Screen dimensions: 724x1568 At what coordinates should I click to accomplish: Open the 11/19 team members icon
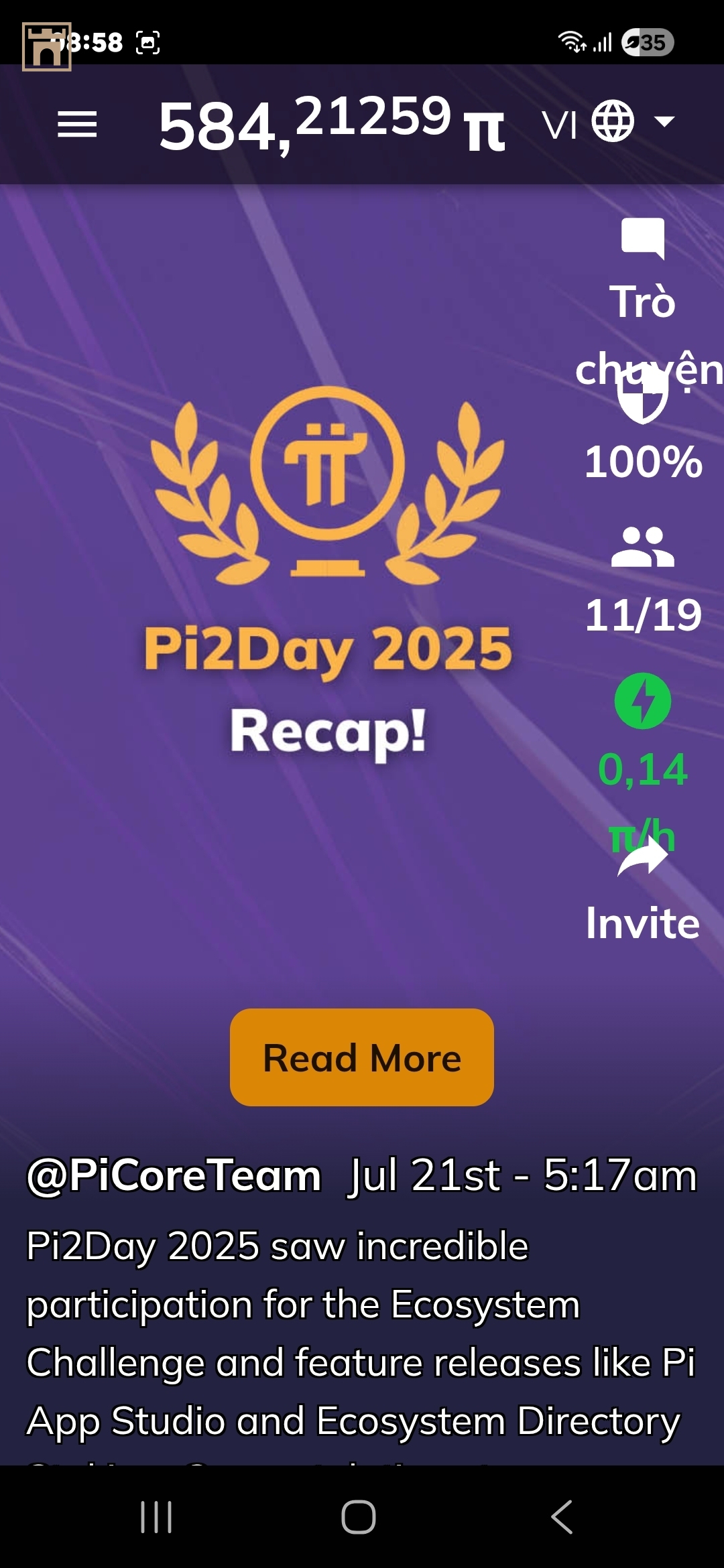642,547
